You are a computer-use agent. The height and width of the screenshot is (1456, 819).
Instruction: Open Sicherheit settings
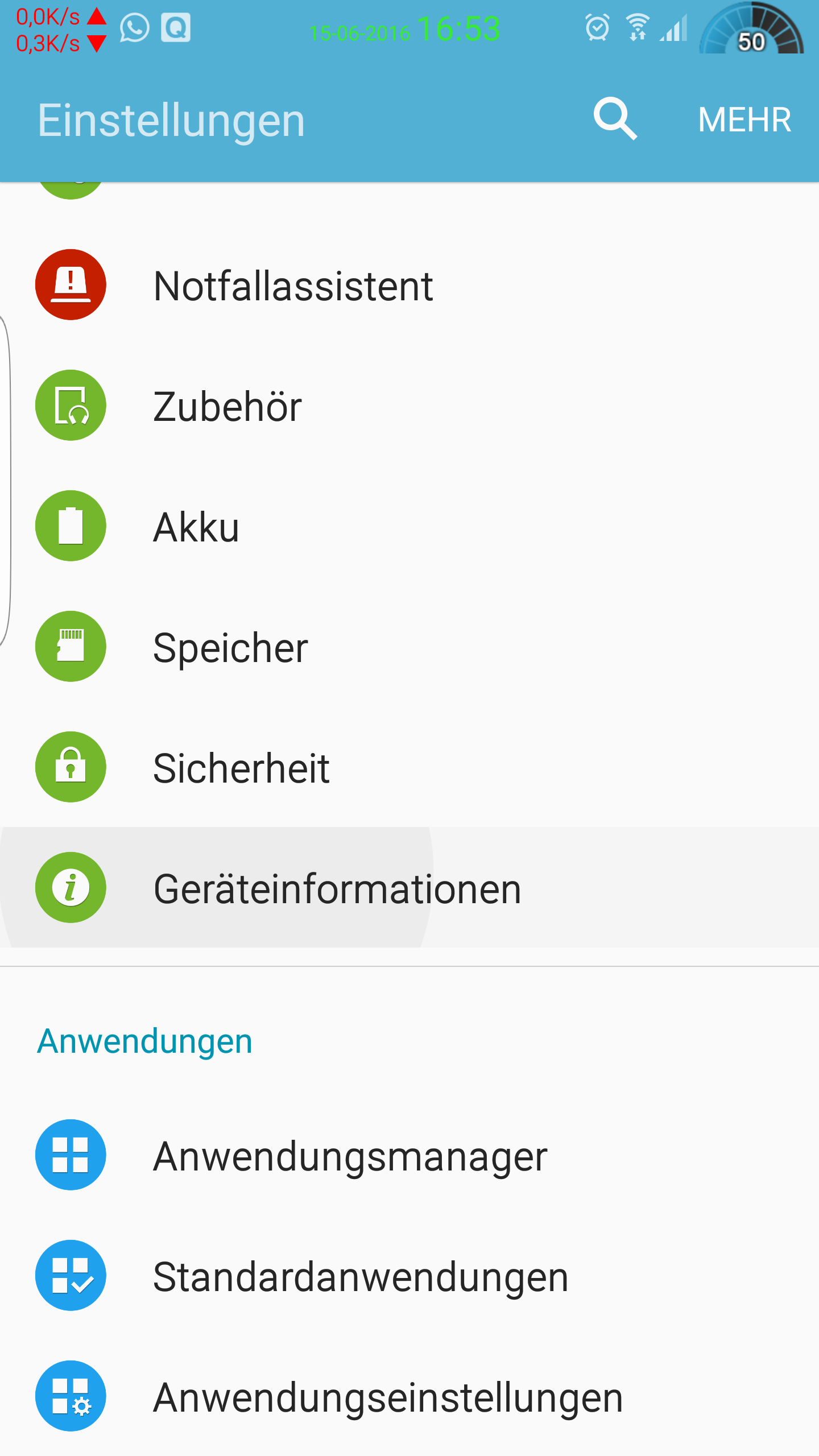point(409,767)
